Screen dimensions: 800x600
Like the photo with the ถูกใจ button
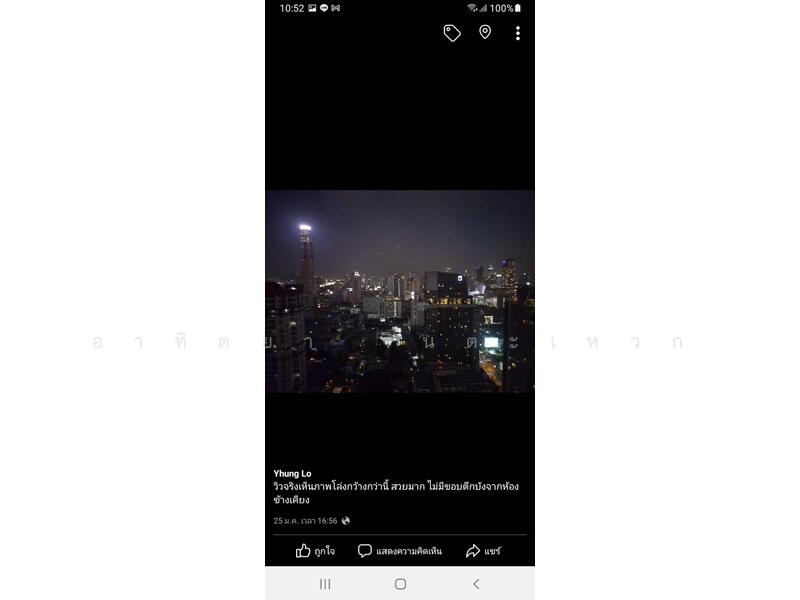[315, 551]
